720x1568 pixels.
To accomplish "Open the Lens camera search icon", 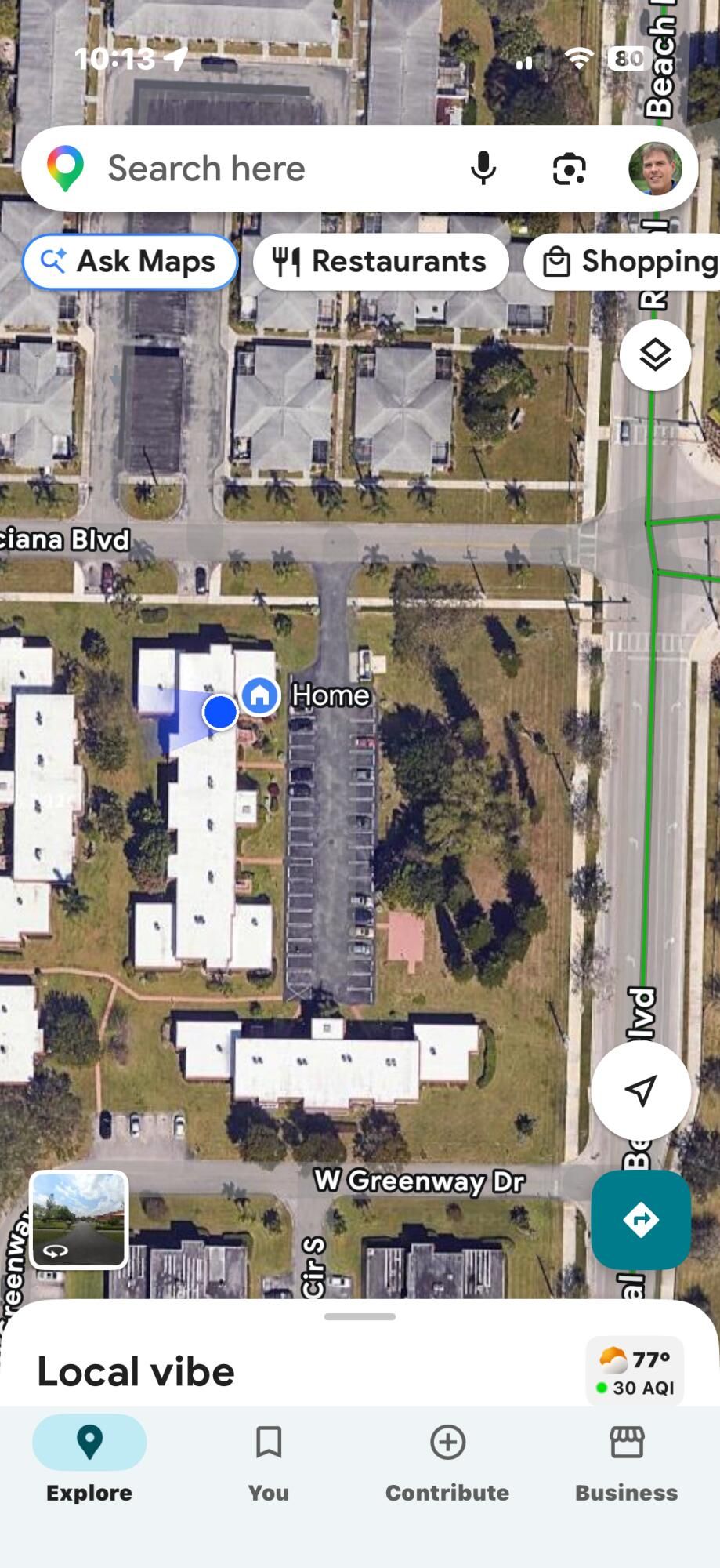I will click(x=569, y=169).
